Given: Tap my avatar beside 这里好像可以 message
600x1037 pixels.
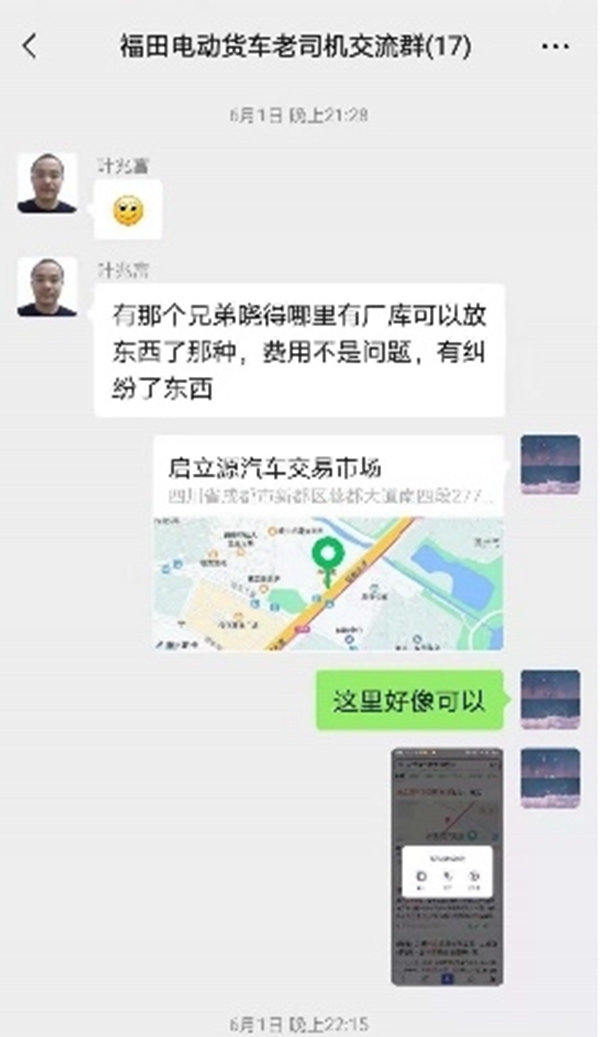Looking at the screenshot, I should pyautogui.click(x=550, y=699).
